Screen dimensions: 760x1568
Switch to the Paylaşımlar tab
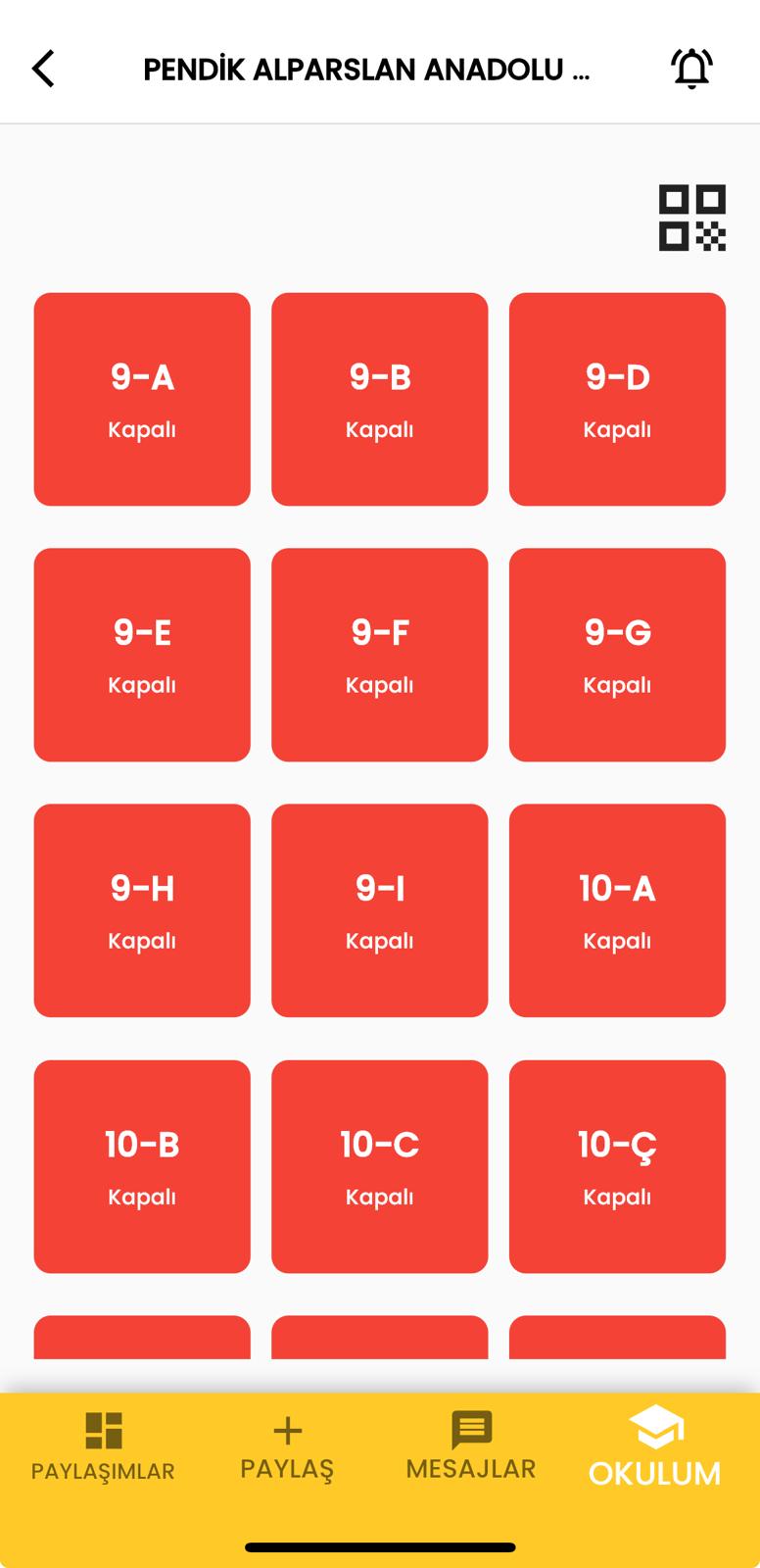point(103,1446)
